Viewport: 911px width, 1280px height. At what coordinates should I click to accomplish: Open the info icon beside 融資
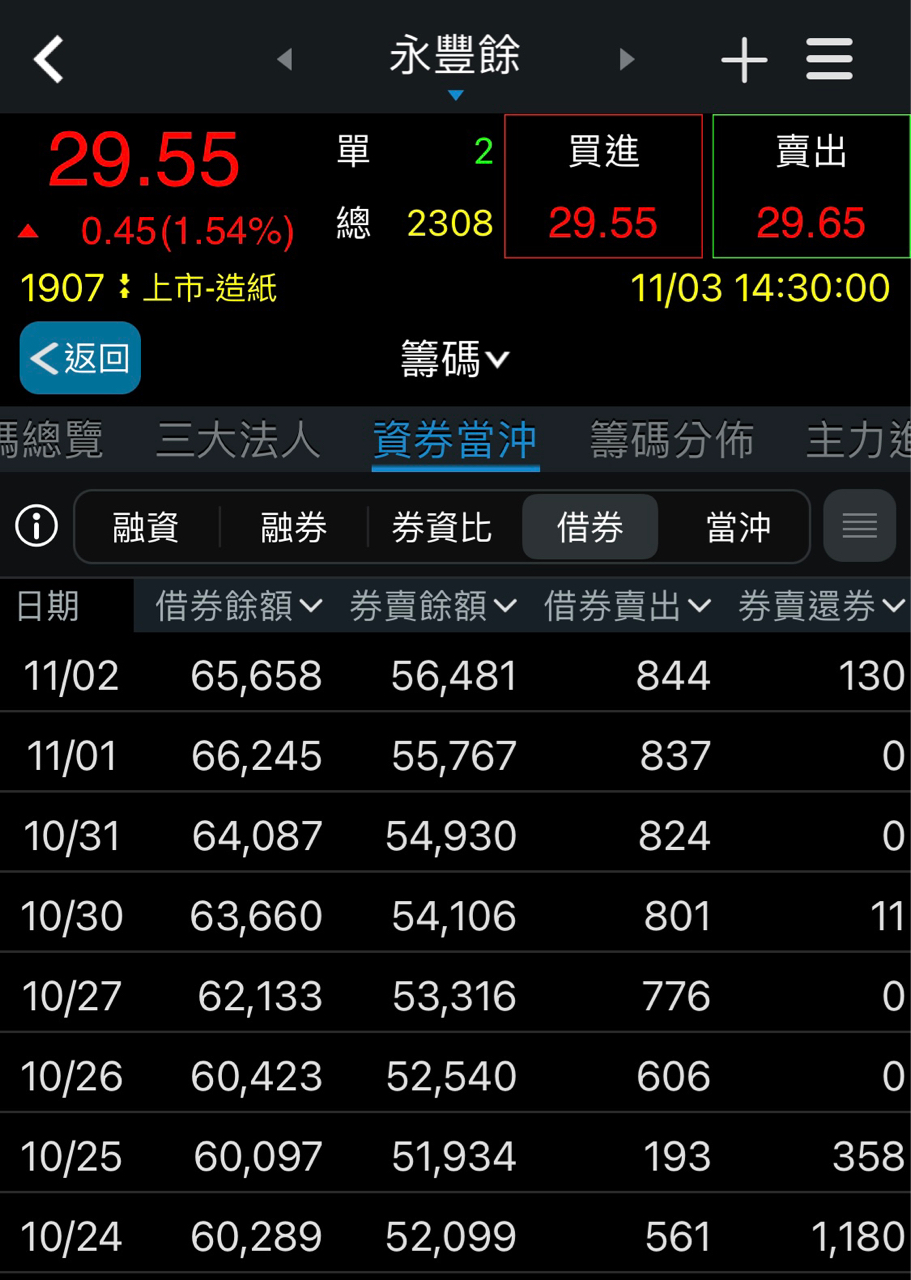37,526
